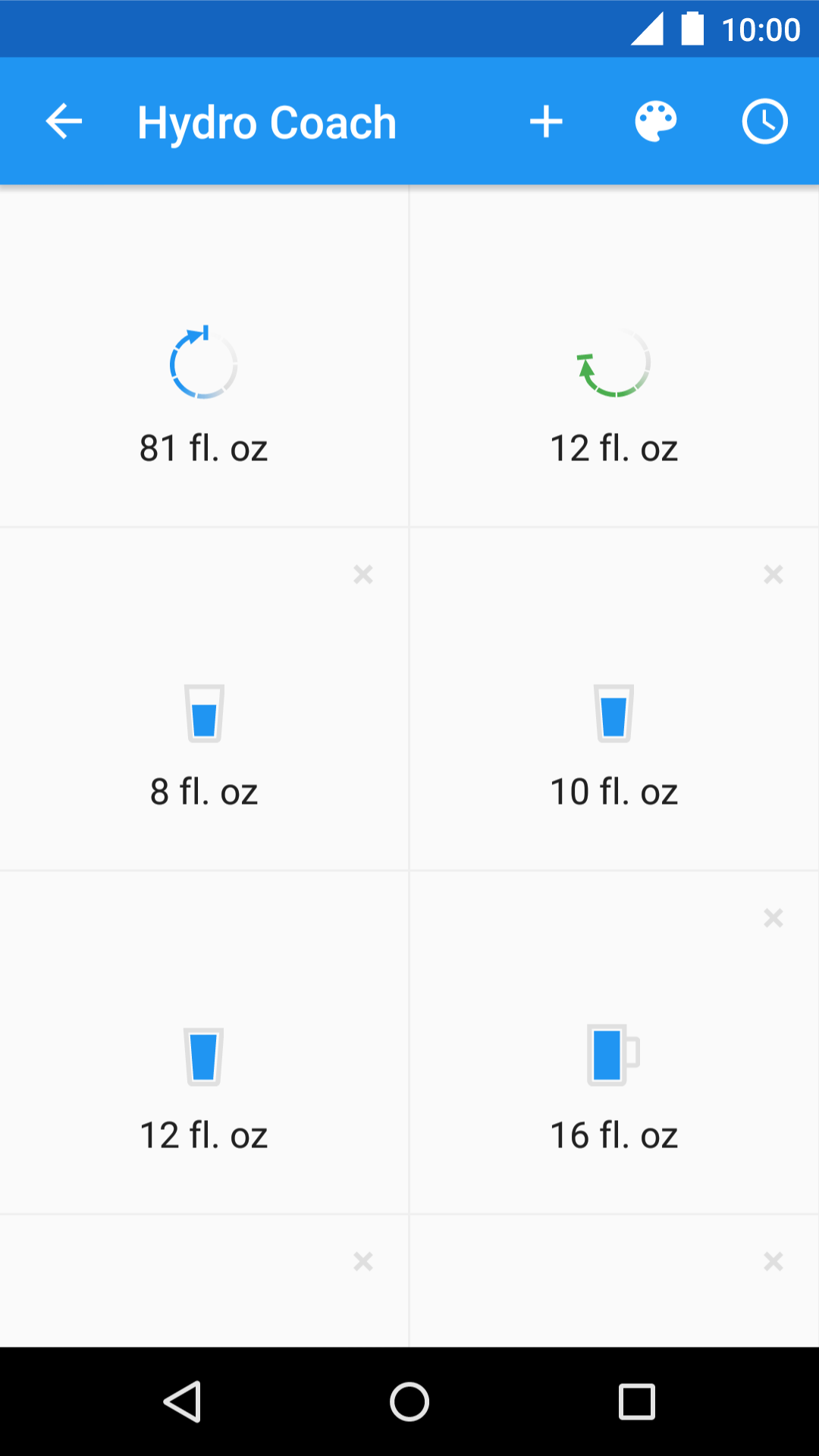The image size is (819, 1456).
Task: Tap the X in the bottom-left empty slot
Action: 362,1261
